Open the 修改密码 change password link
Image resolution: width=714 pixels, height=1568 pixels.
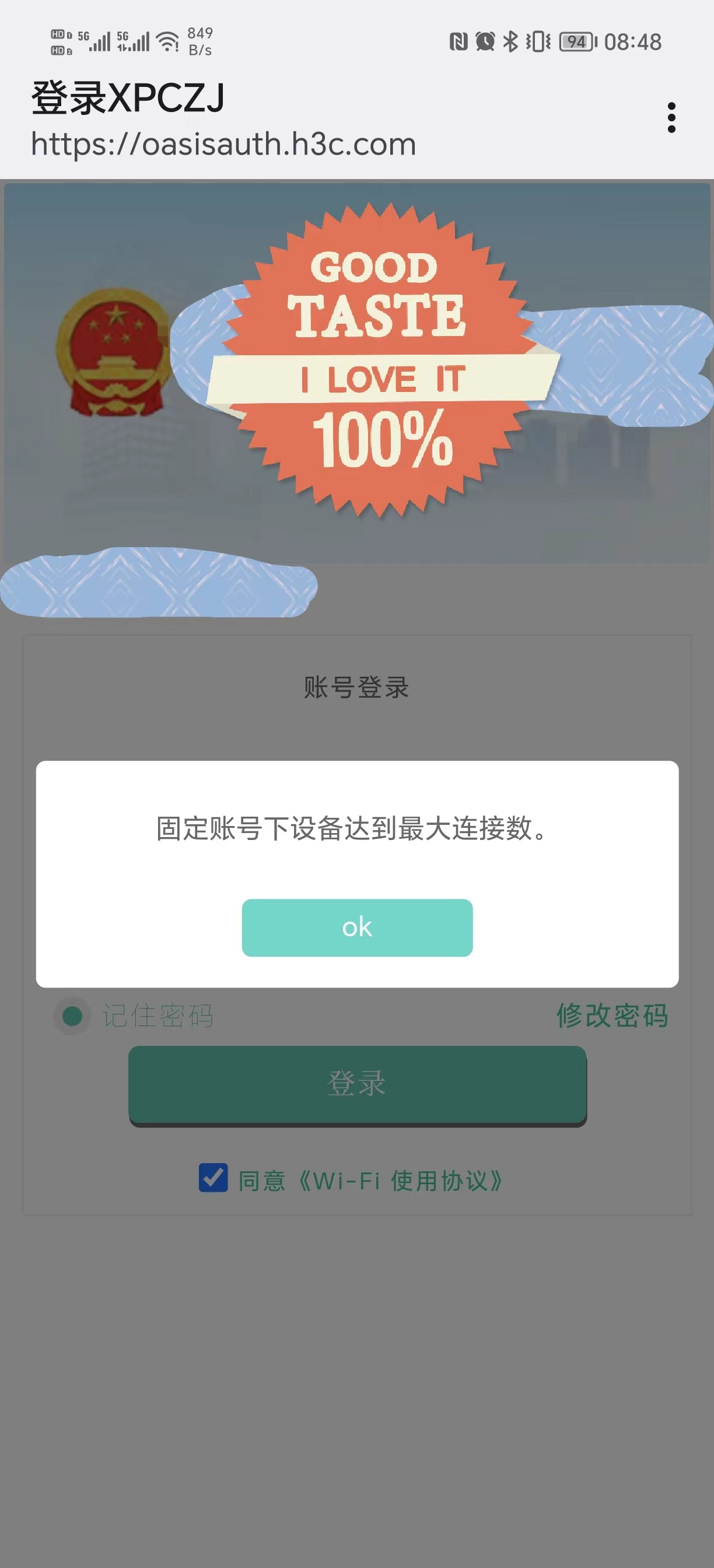tap(612, 1016)
